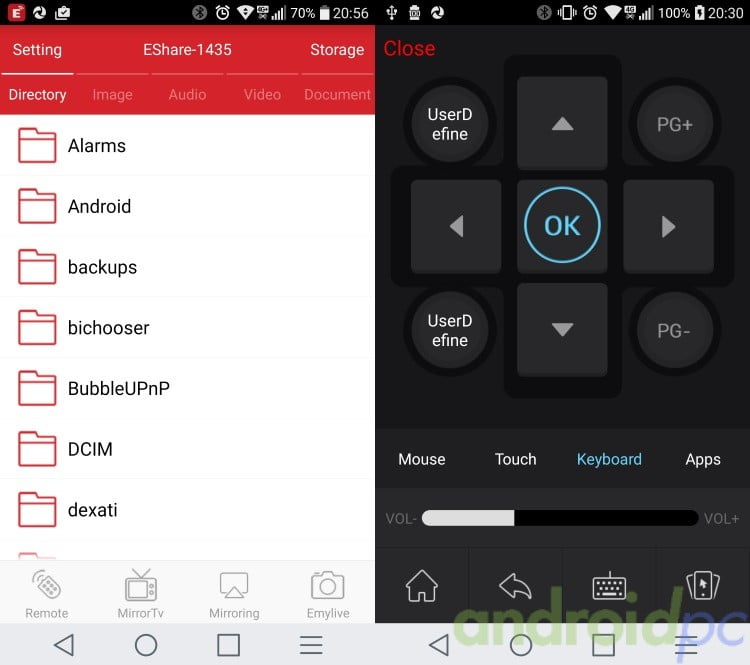Tap the PG+ page up button
Viewport: 750px width, 665px height.
click(674, 124)
